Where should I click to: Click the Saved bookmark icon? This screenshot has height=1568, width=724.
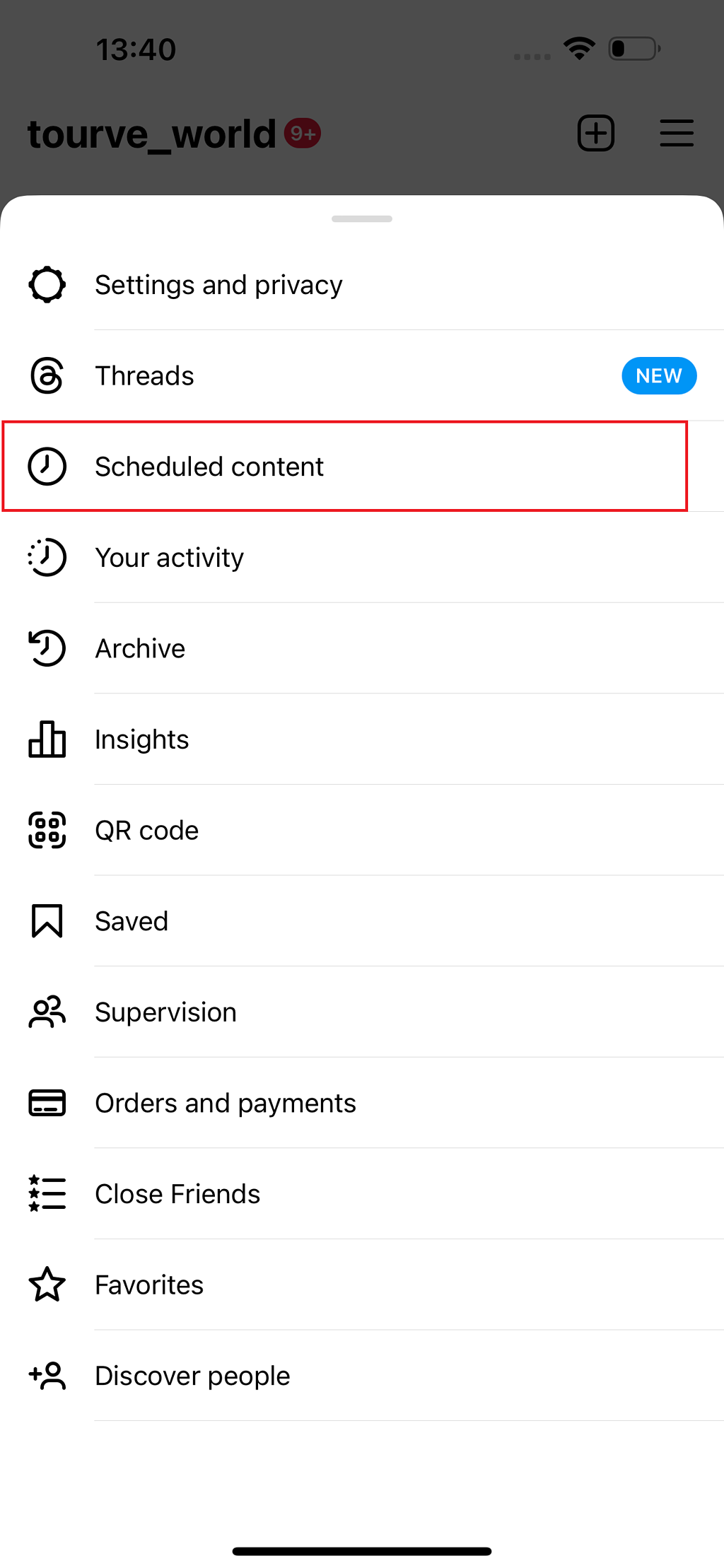point(47,920)
